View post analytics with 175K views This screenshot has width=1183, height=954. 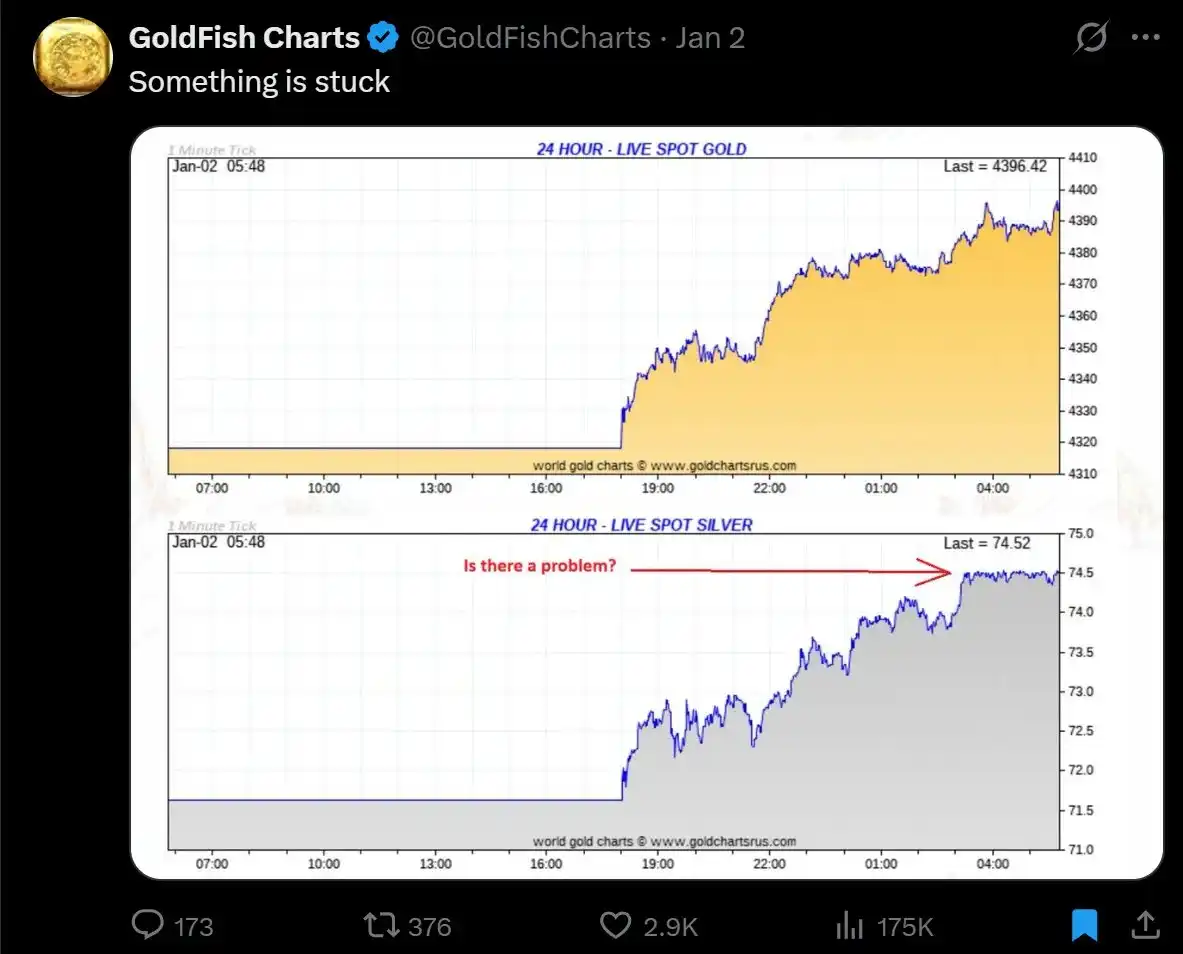[849, 926]
